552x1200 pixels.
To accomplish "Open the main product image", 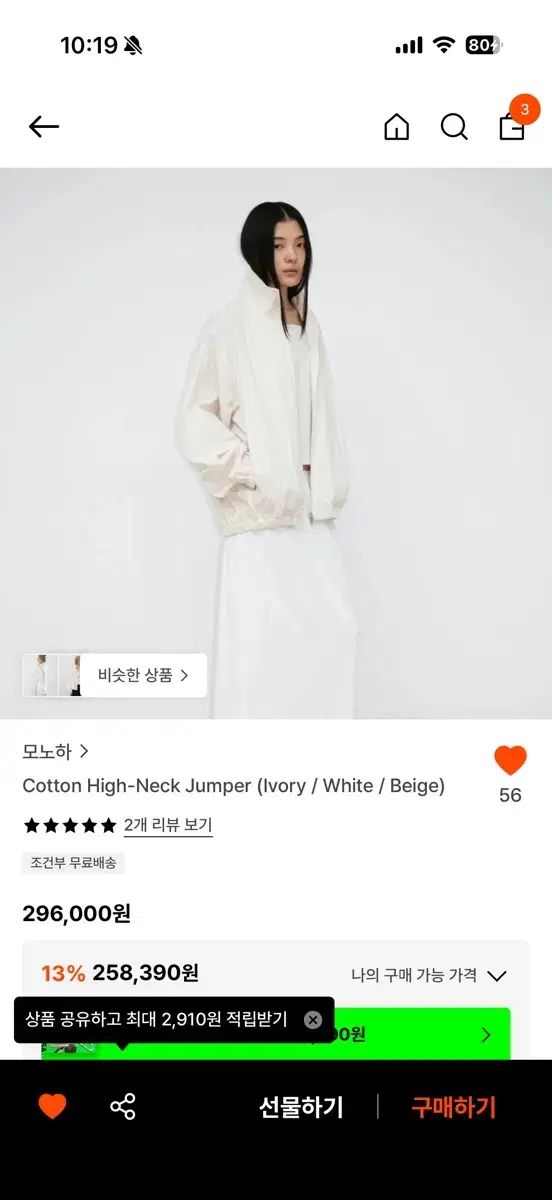I will coord(276,443).
